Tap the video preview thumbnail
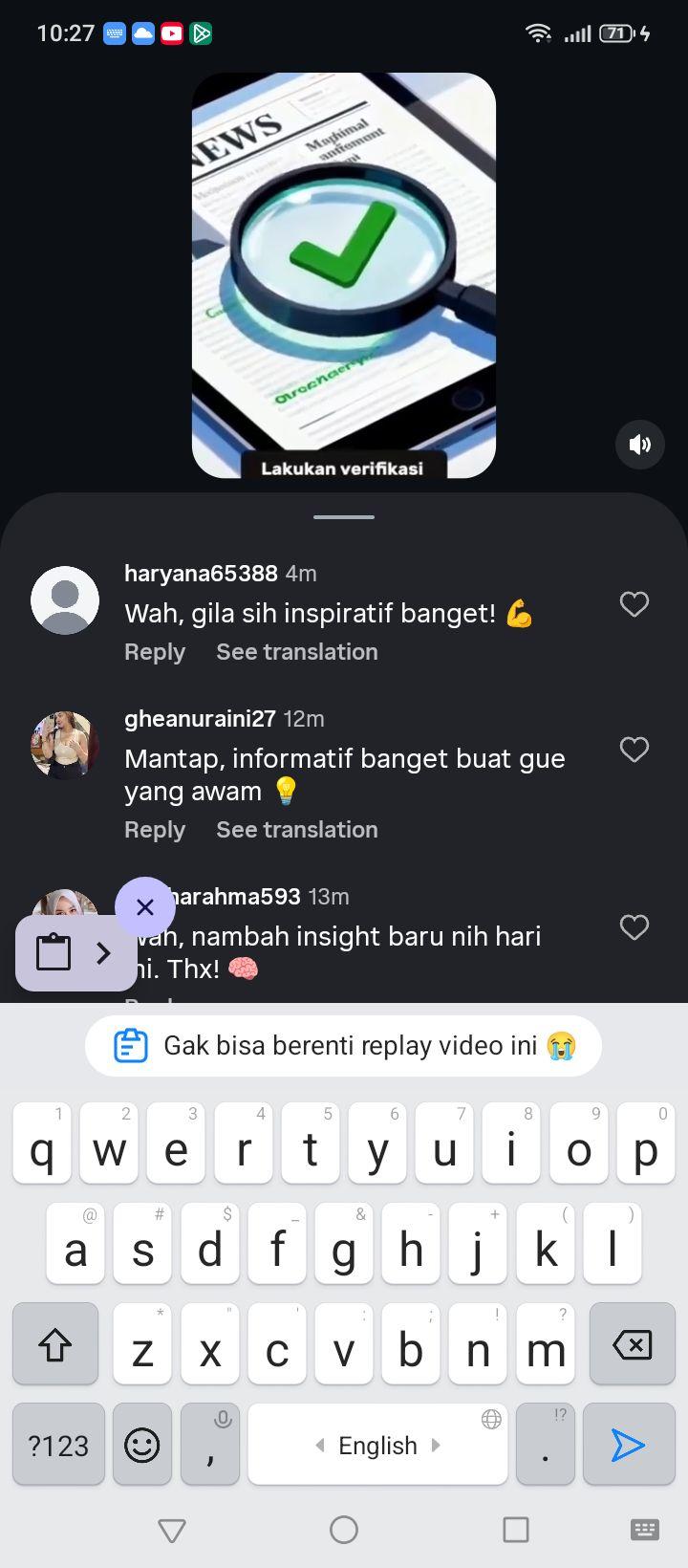The width and height of the screenshot is (688, 1568). pos(344,275)
